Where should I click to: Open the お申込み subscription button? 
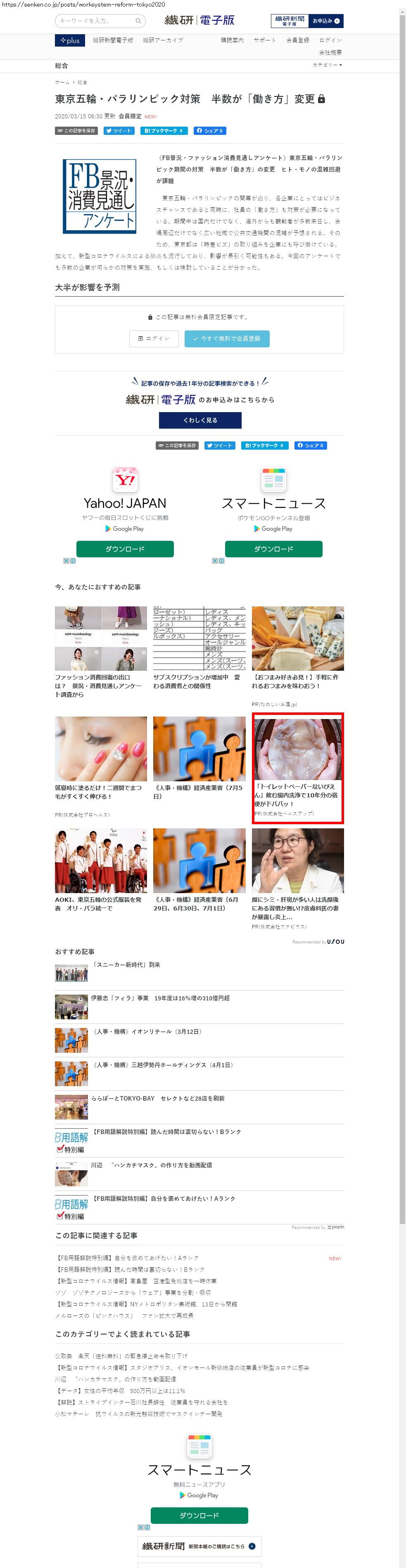(x=325, y=21)
